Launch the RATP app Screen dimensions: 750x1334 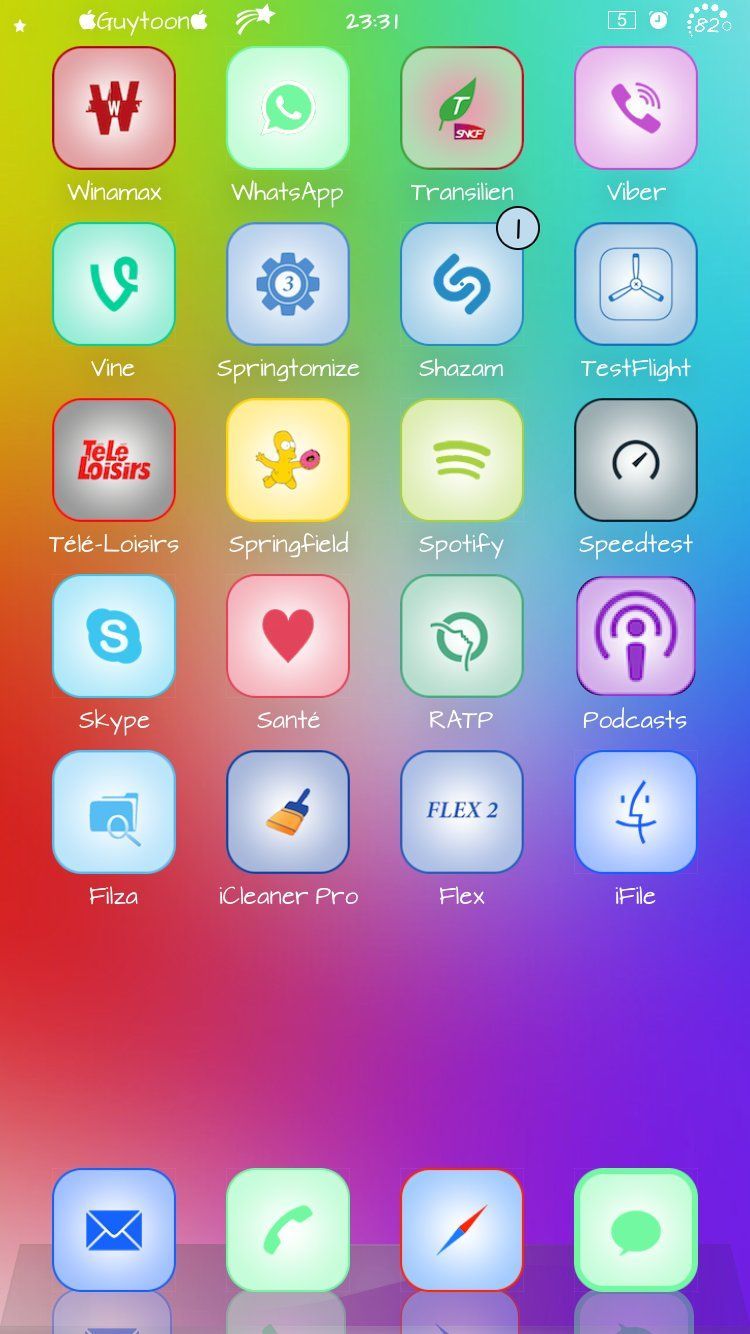tap(462, 636)
